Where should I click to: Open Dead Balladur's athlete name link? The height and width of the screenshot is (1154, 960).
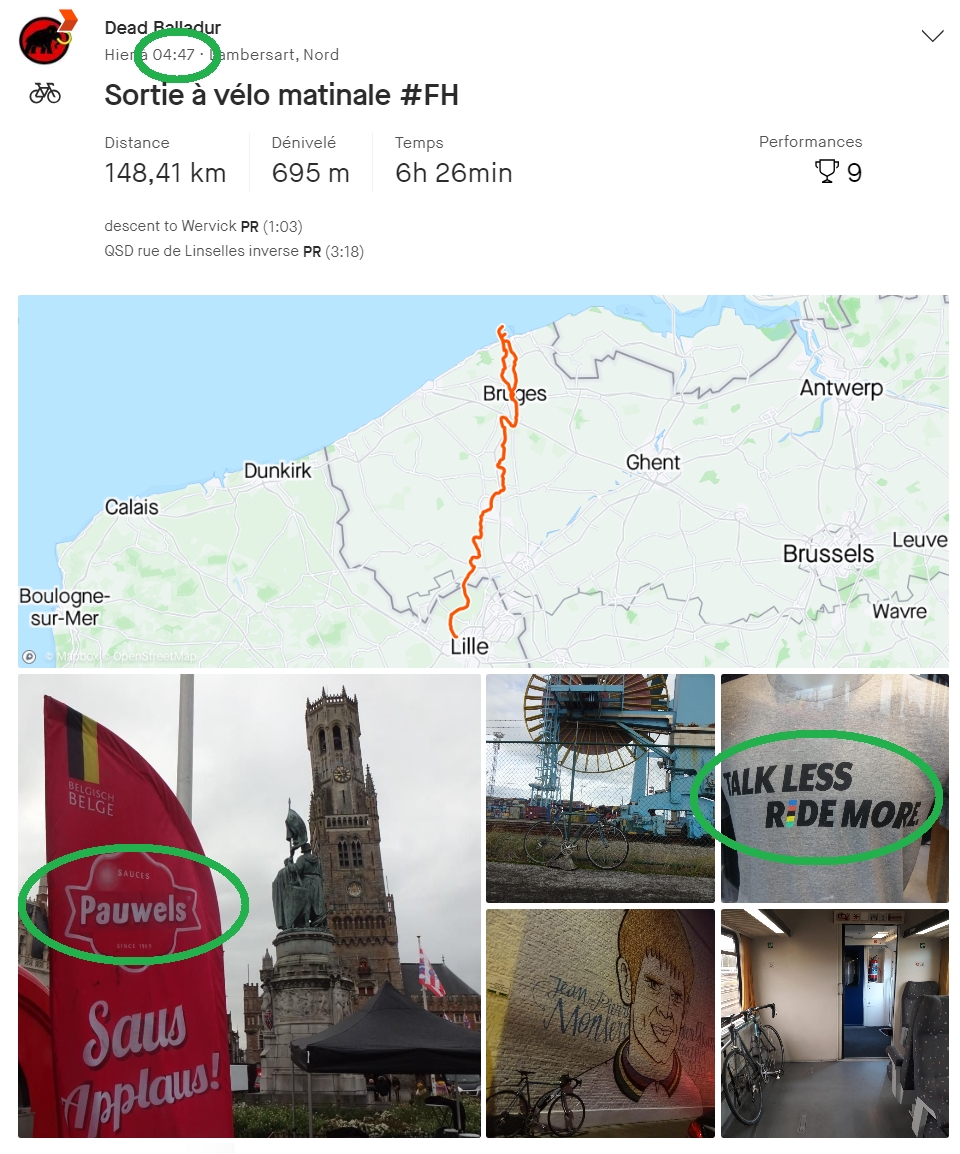coord(162,28)
